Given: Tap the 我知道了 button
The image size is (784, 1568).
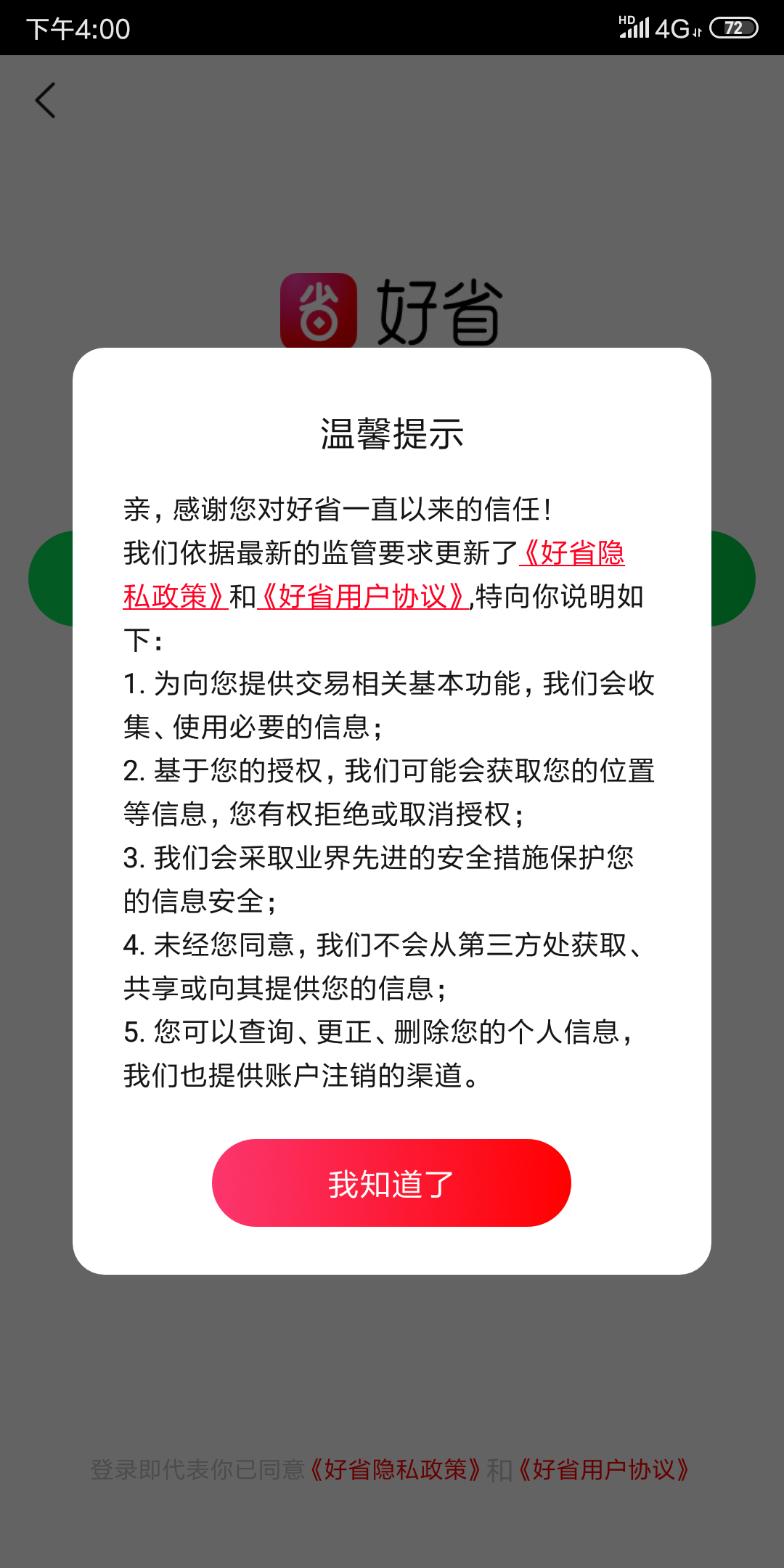Looking at the screenshot, I should (x=391, y=1183).
